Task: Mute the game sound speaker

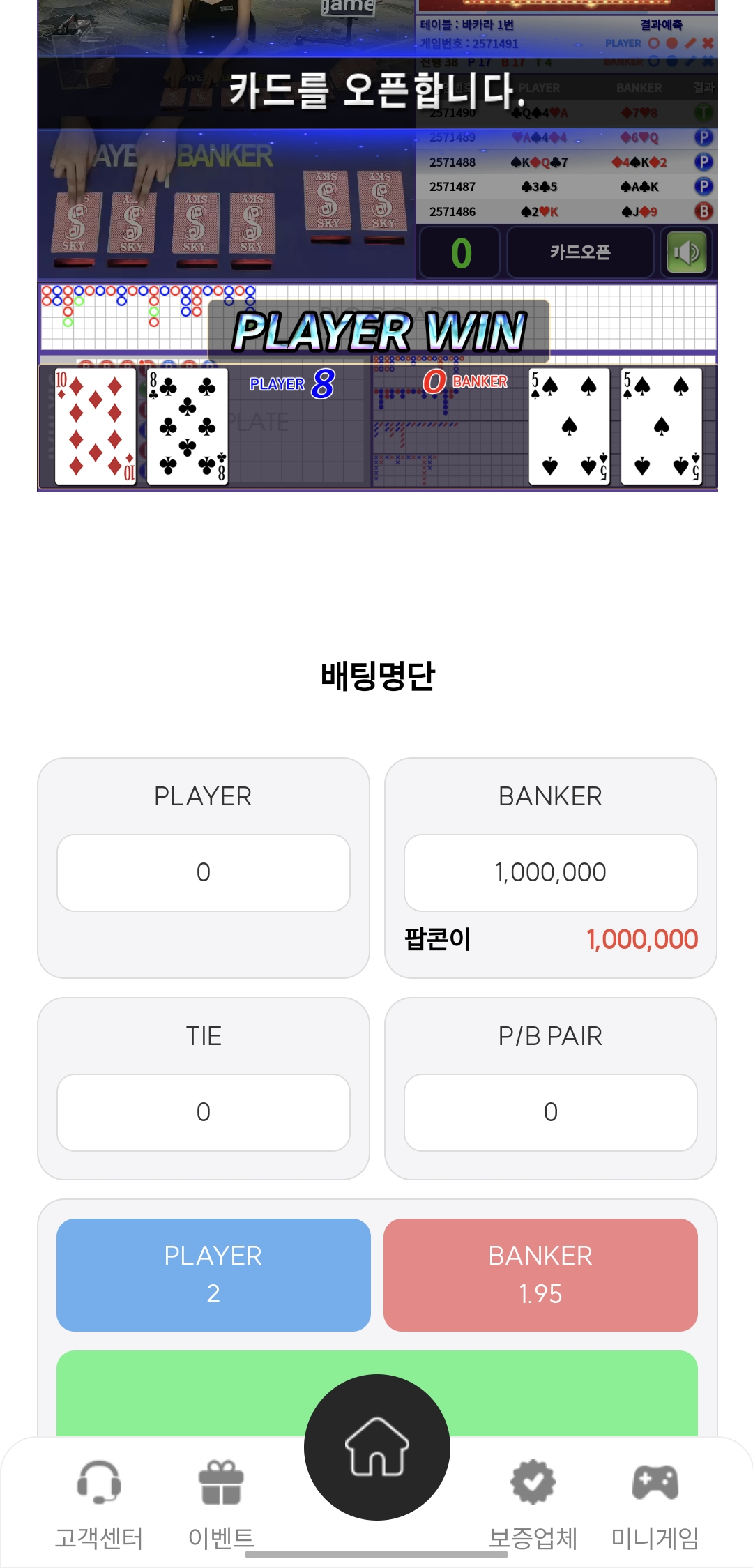Action: (686, 252)
